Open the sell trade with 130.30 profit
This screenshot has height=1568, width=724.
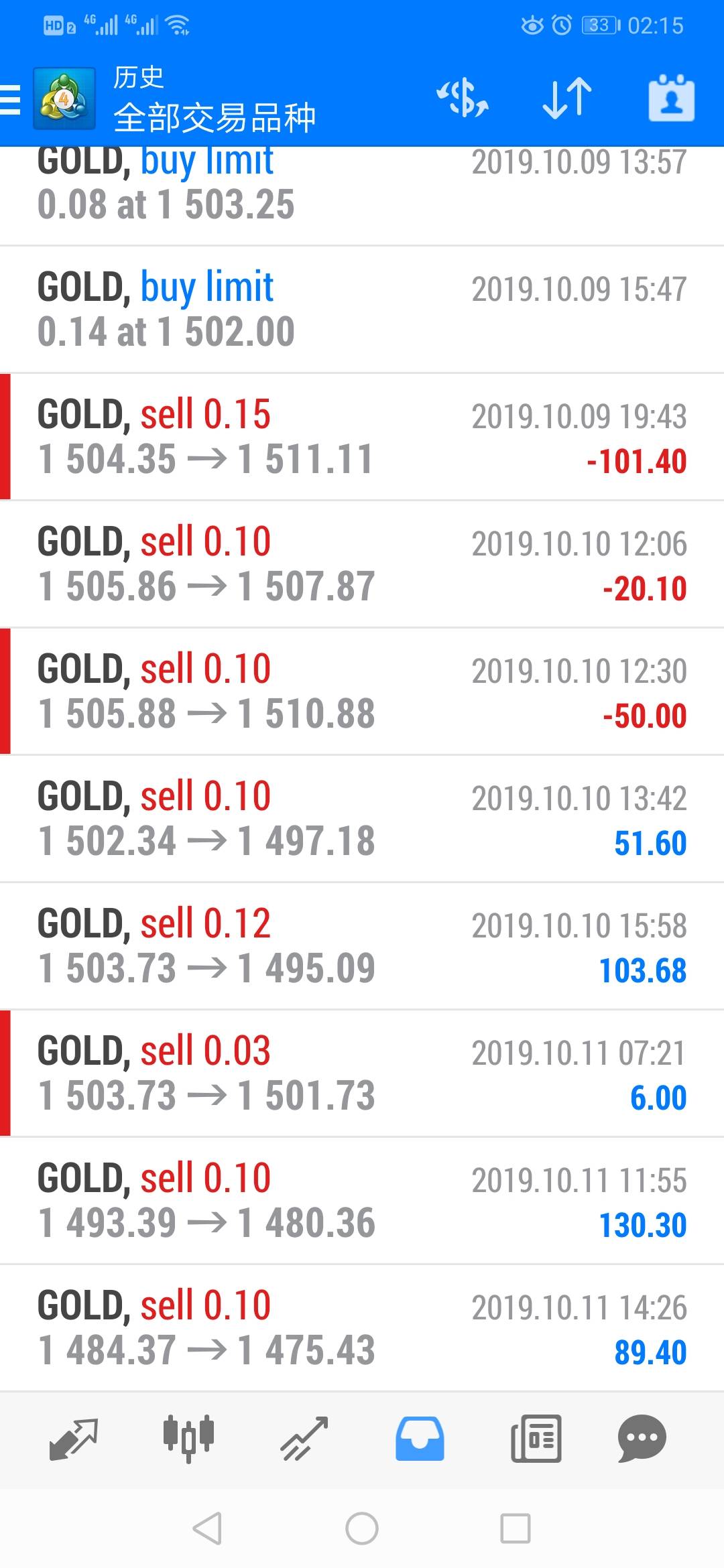coord(362,1201)
